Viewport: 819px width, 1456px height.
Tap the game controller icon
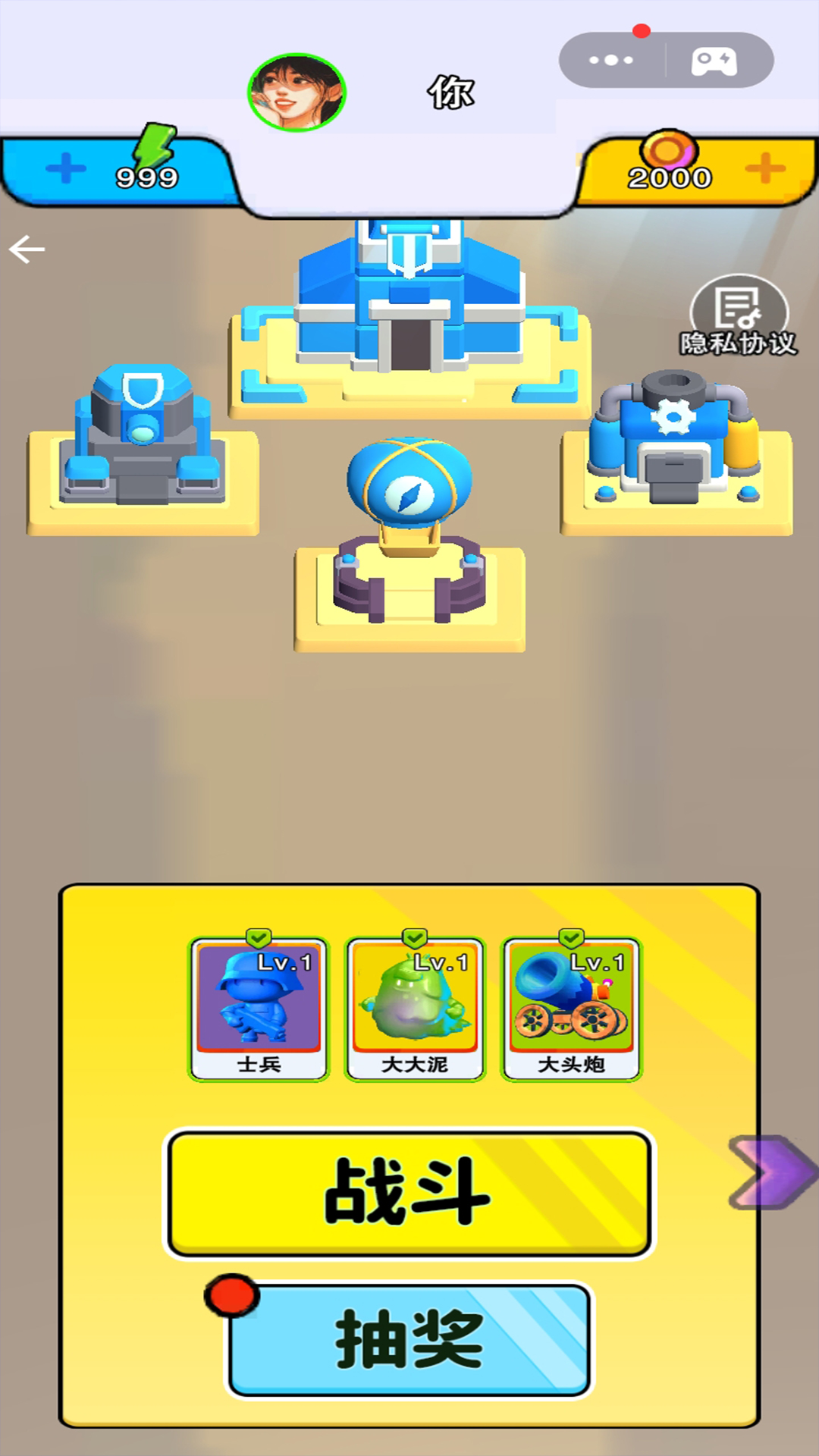(714, 61)
